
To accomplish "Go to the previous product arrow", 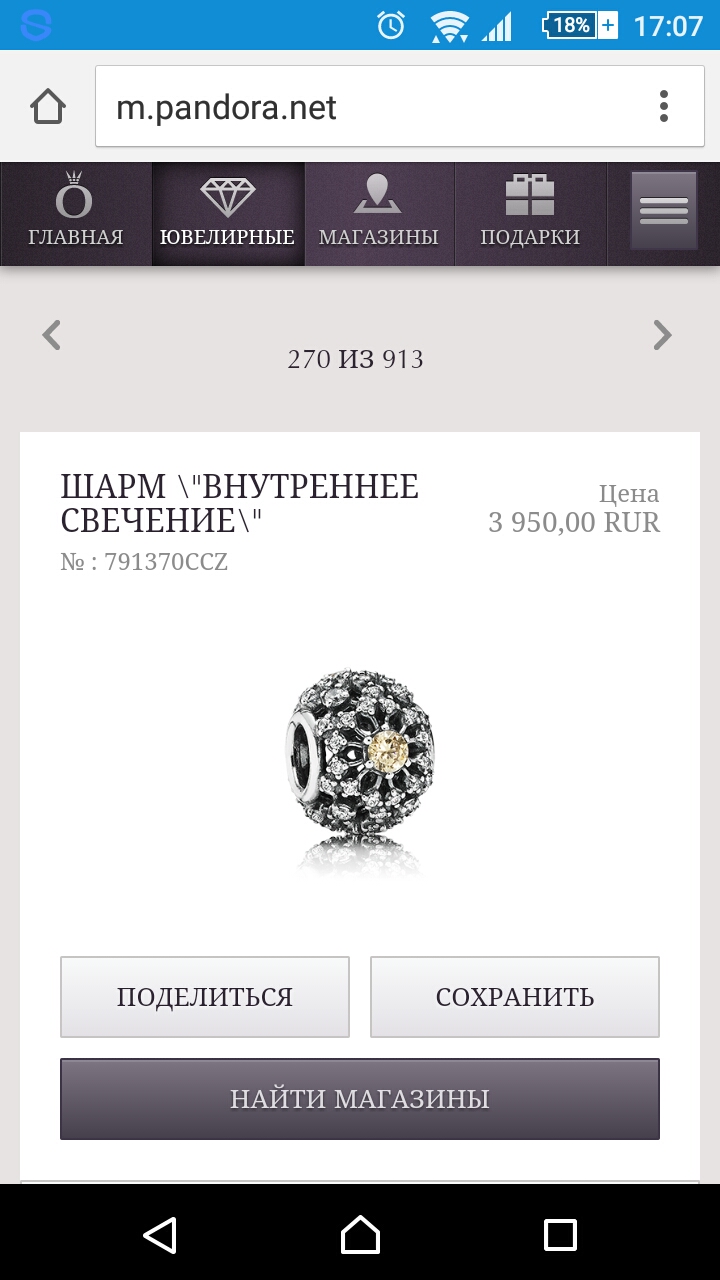I will (x=52, y=335).
